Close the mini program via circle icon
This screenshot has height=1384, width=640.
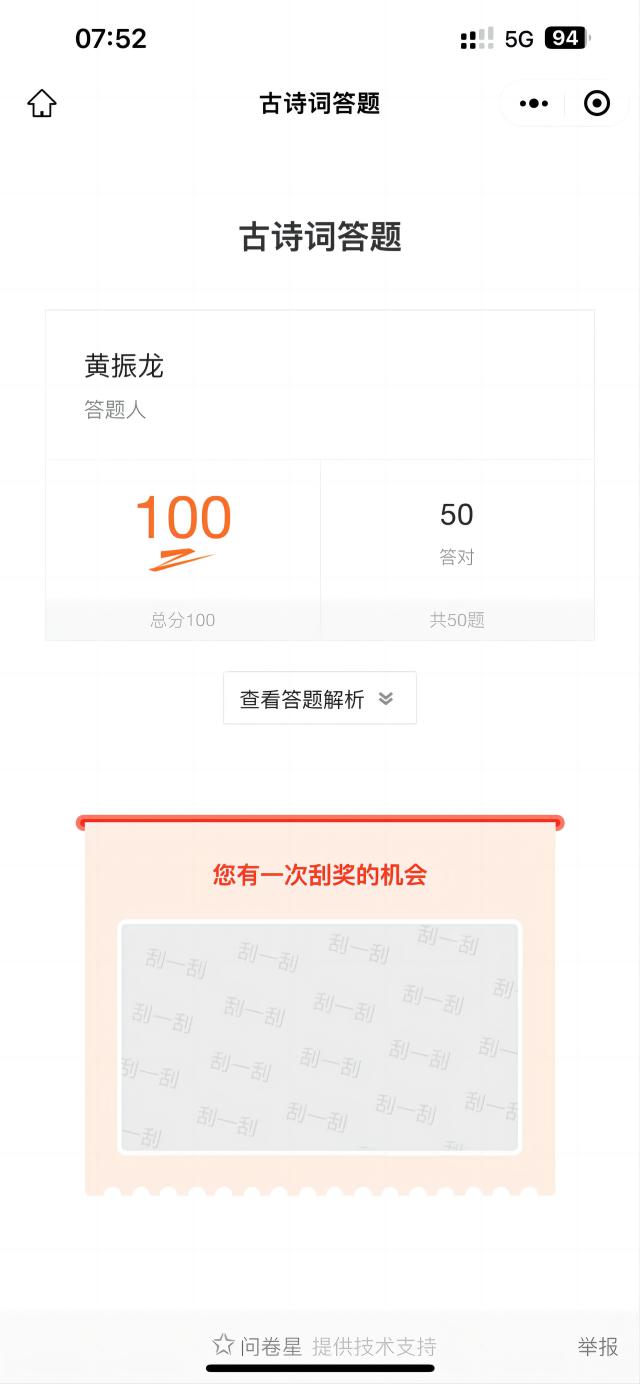point(597,103)
